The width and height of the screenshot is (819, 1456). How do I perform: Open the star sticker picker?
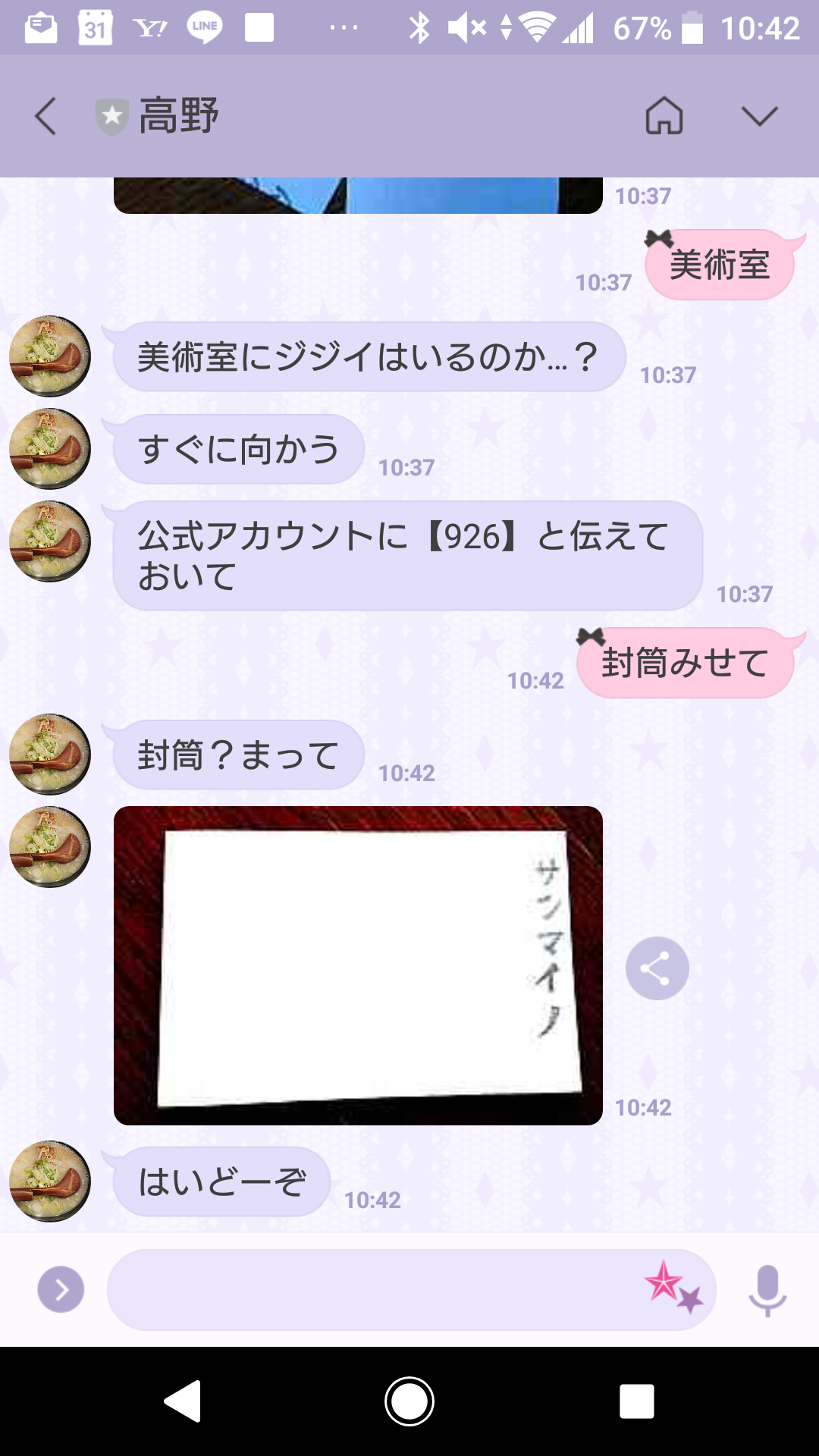[x=673, y=1286]
